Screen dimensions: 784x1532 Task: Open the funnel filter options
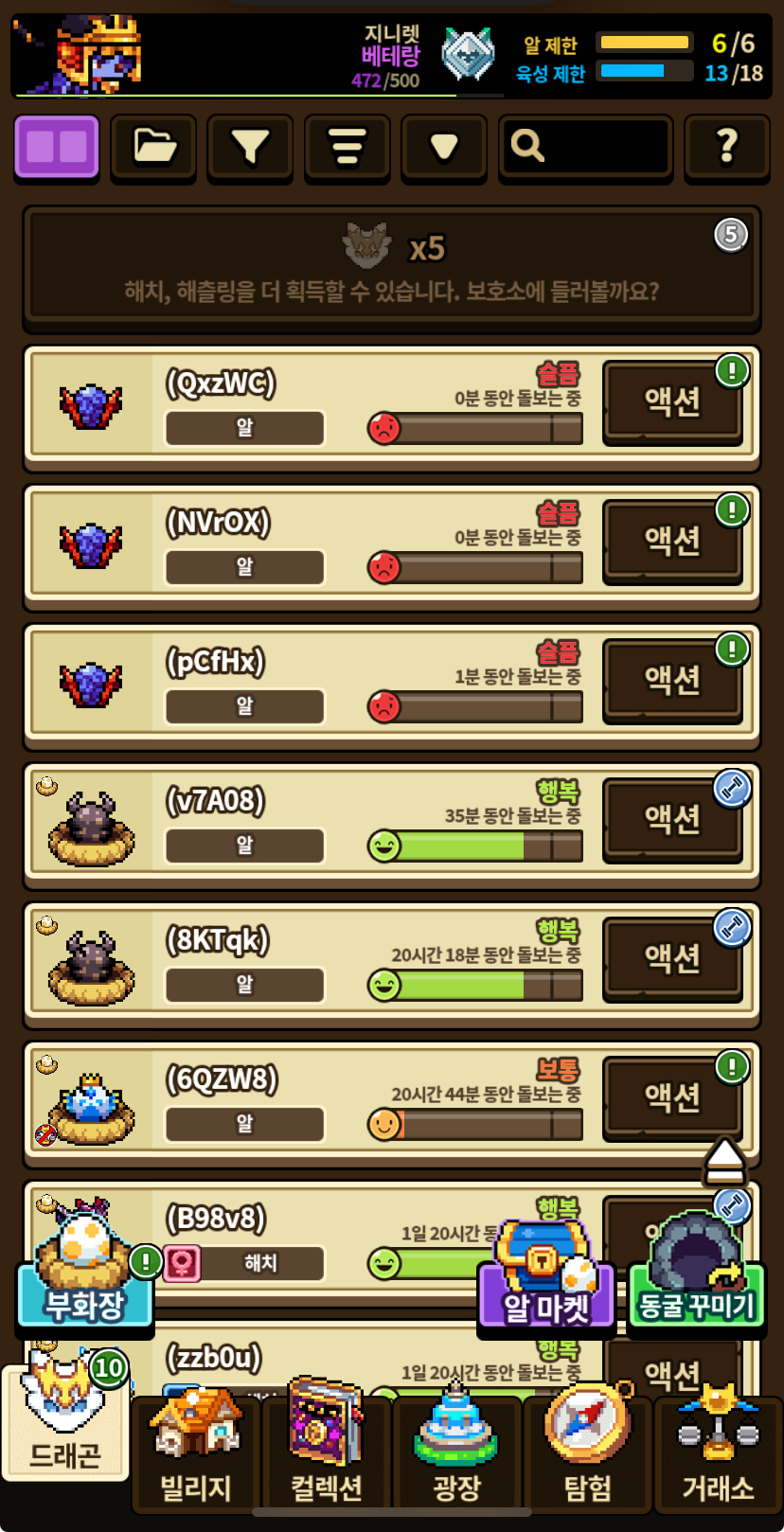pyautogui.click(x=250, y=146)
